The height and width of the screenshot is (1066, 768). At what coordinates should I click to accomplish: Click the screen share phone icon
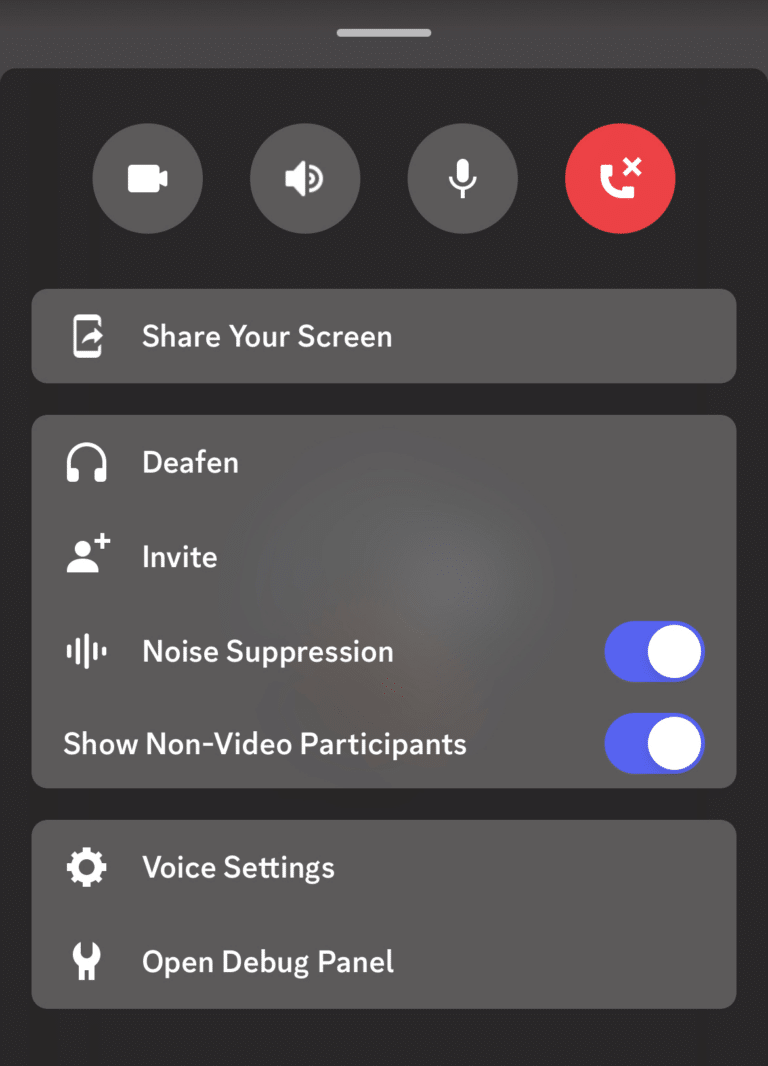click(x=86, y=336)
